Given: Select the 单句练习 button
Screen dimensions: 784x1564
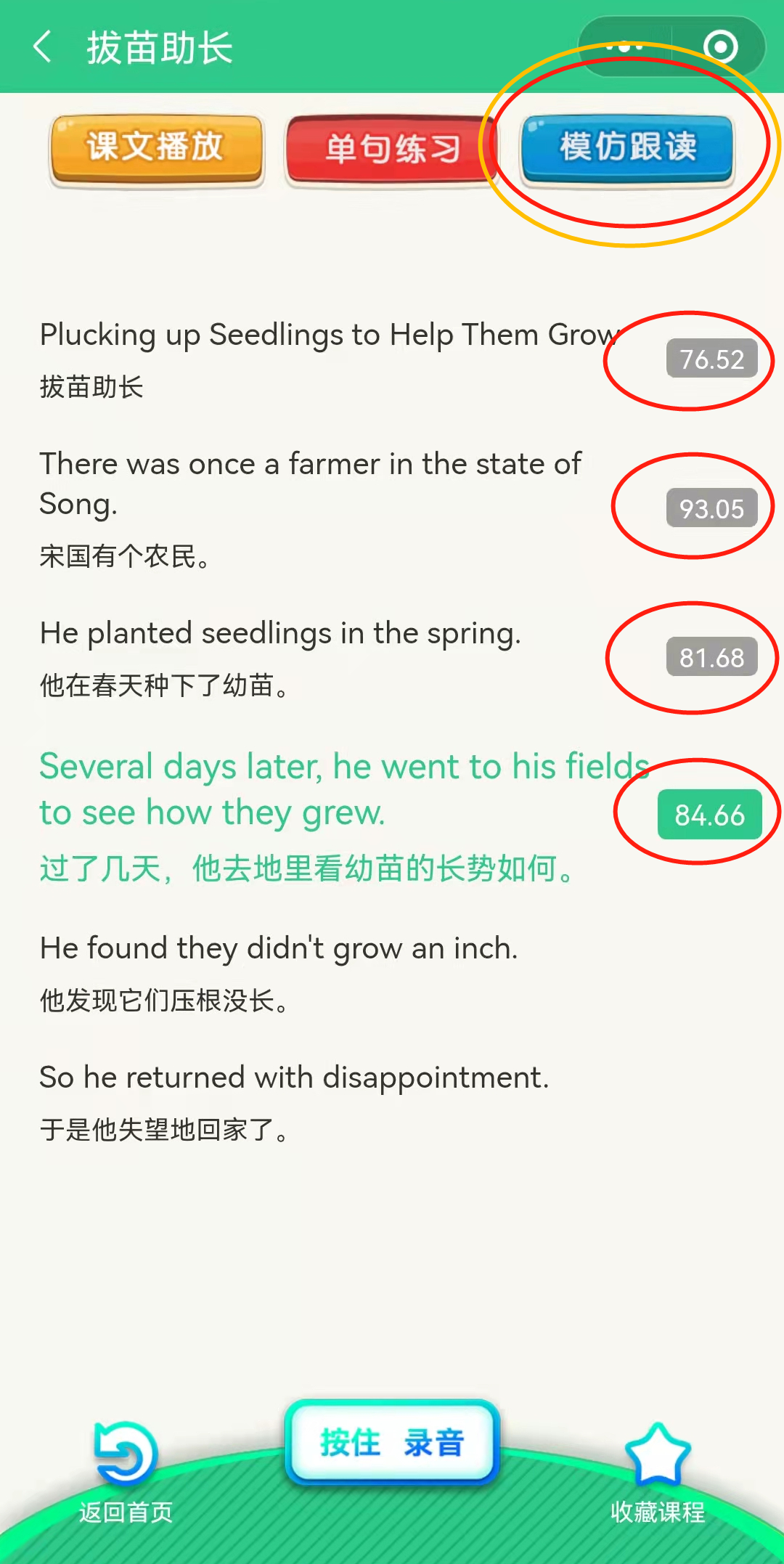Looking at the screenshot, I should coord(392,150).
